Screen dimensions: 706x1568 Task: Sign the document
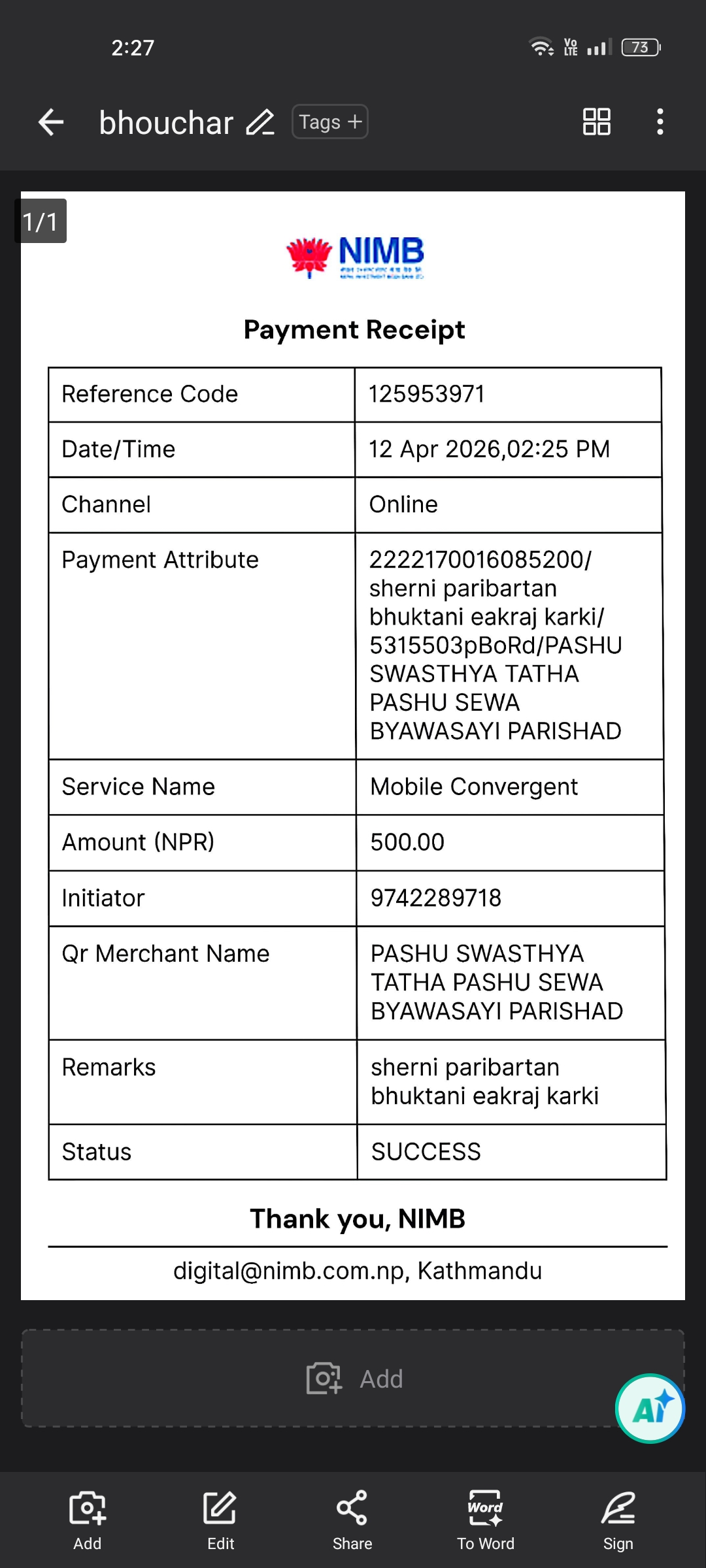pyautogui.click(x=618, y=1521)
